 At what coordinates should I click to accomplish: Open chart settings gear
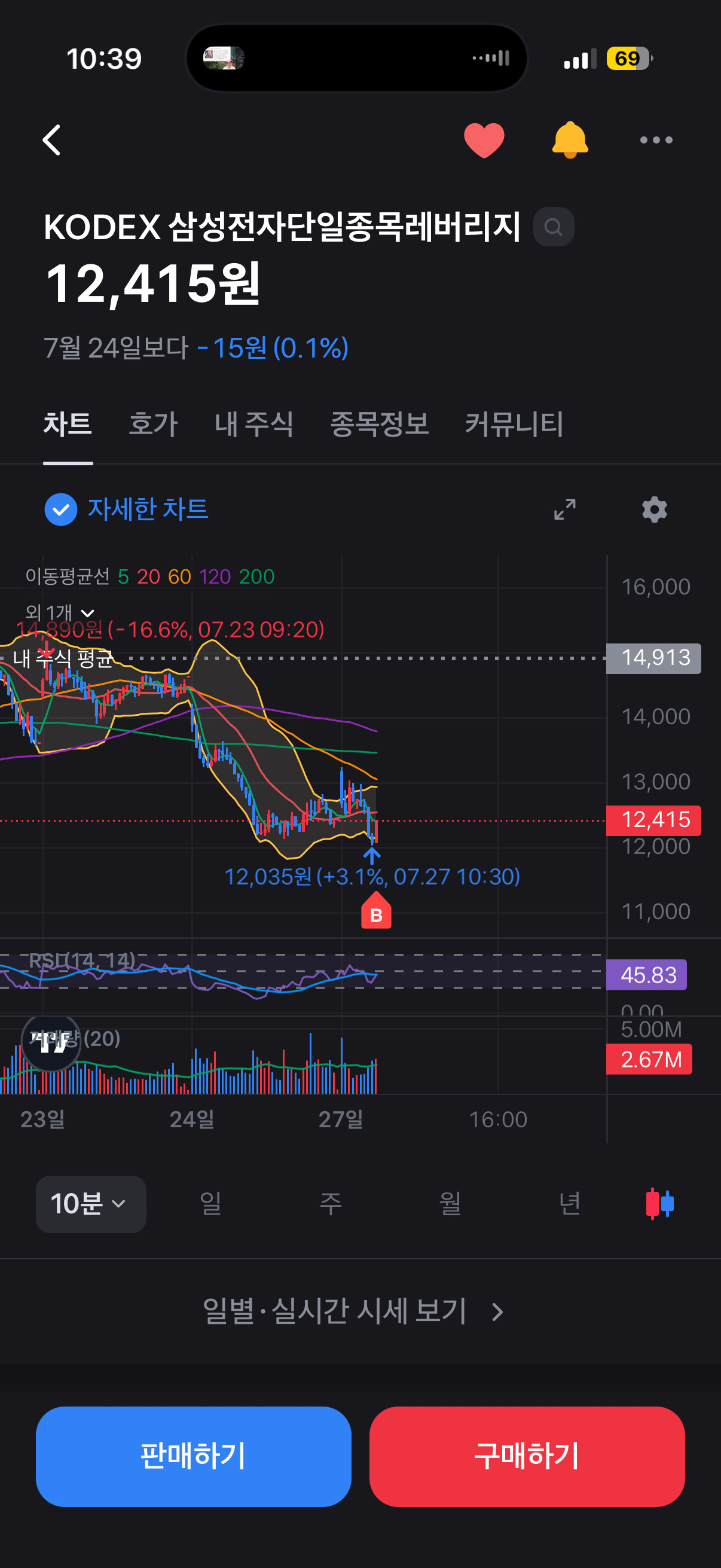[x=655, y=510]
